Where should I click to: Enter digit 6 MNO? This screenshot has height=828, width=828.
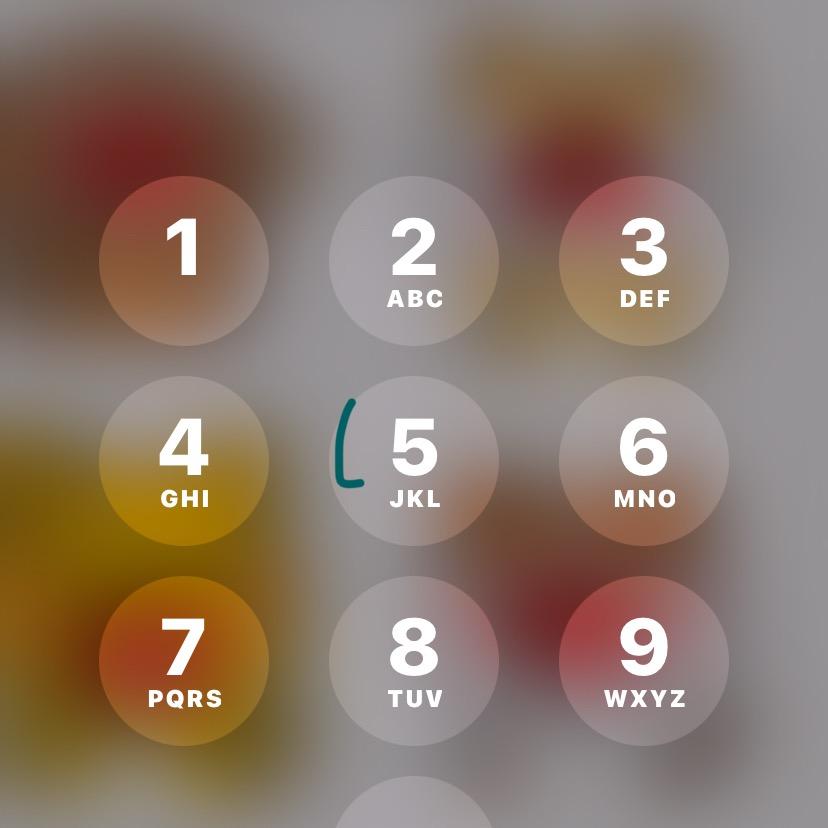click(644, 461)
